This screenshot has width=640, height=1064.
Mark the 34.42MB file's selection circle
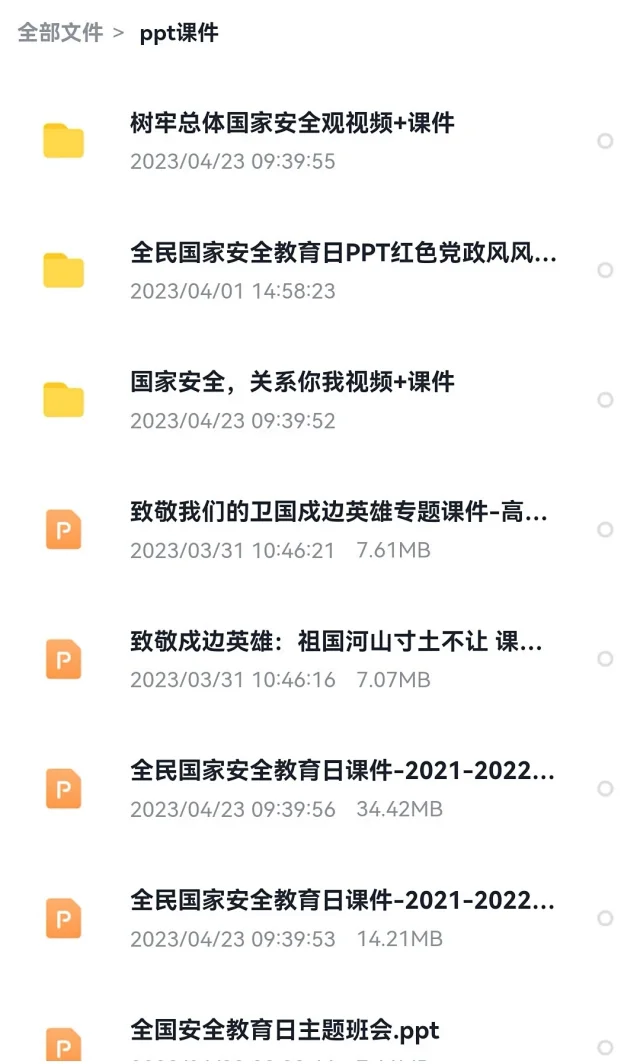(605, 788)
